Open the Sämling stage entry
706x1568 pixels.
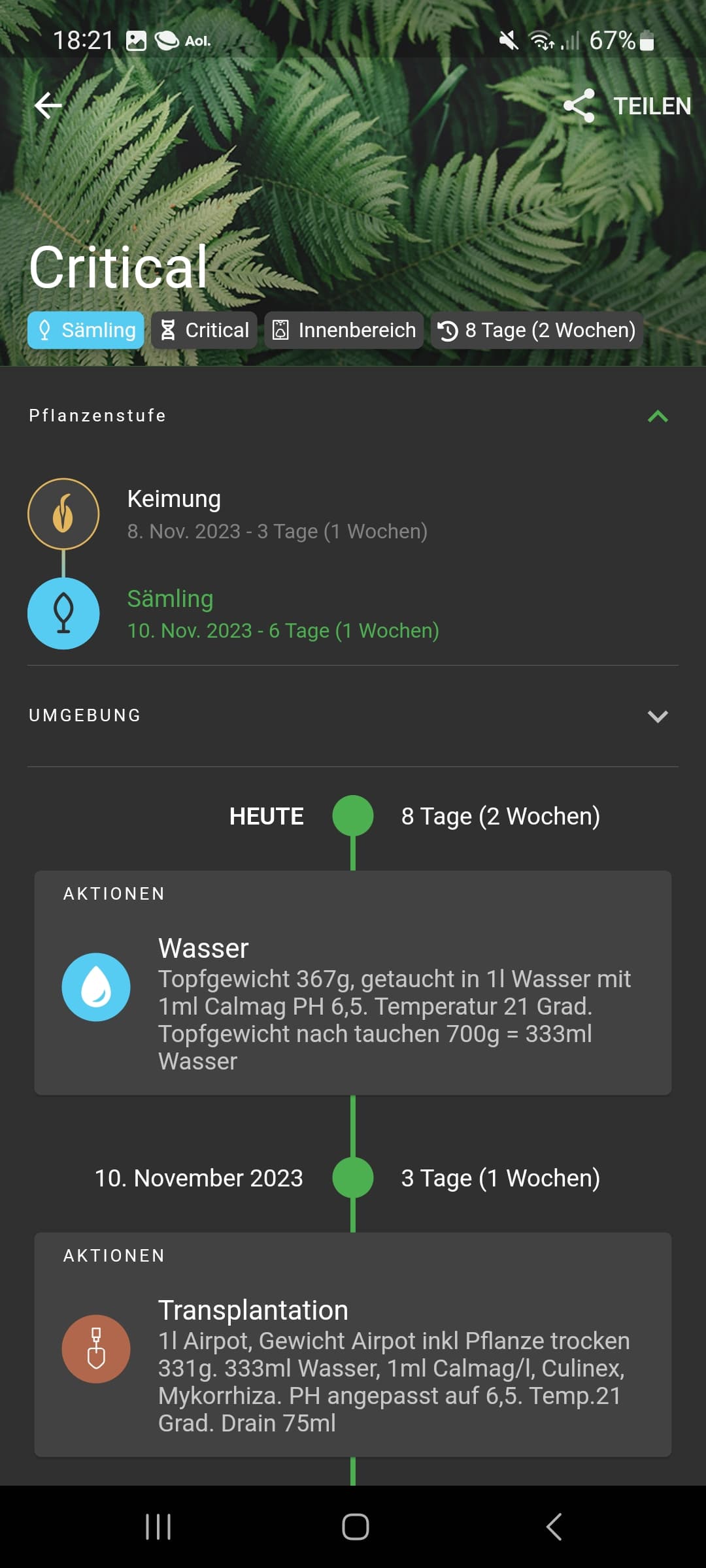tap(282, 614)
